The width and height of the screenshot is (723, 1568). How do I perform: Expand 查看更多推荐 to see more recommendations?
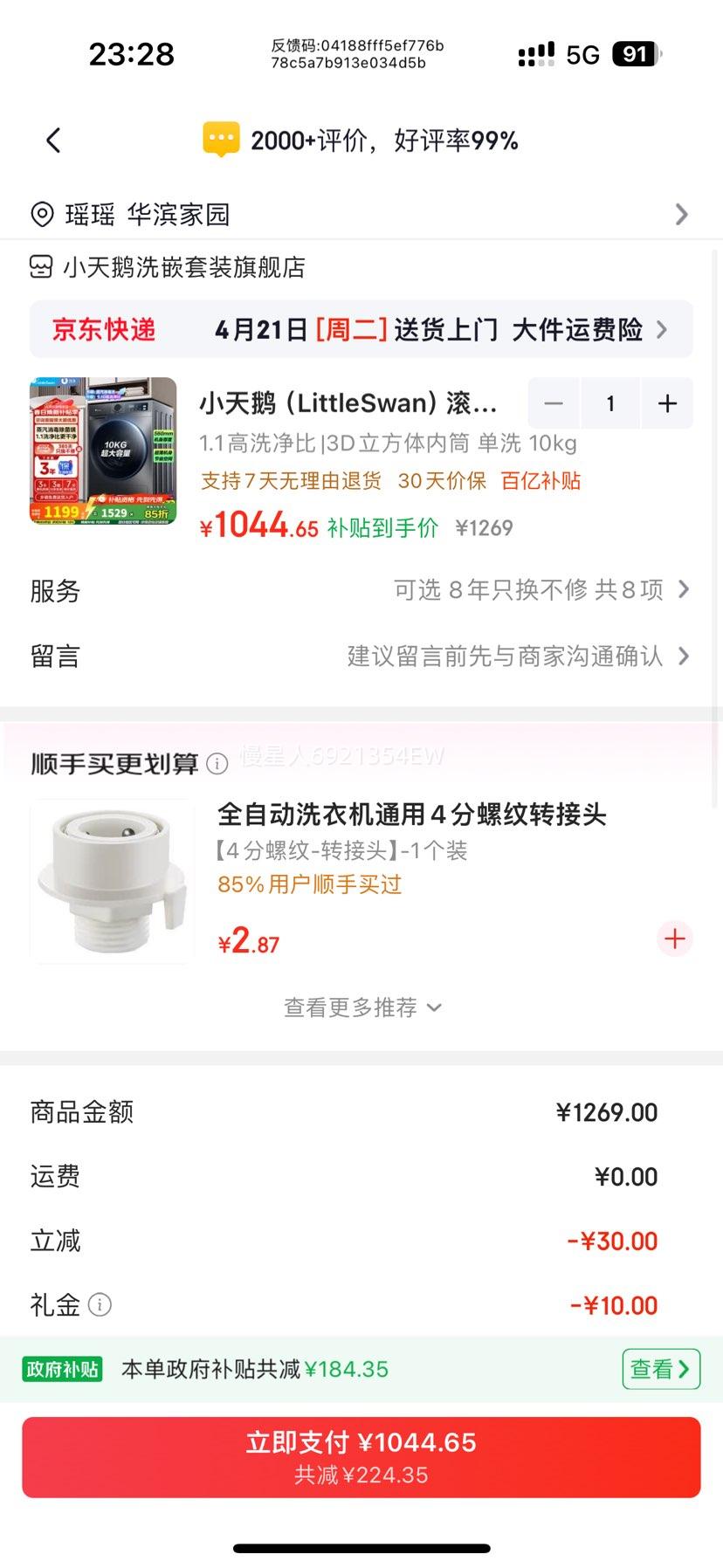361,1007
